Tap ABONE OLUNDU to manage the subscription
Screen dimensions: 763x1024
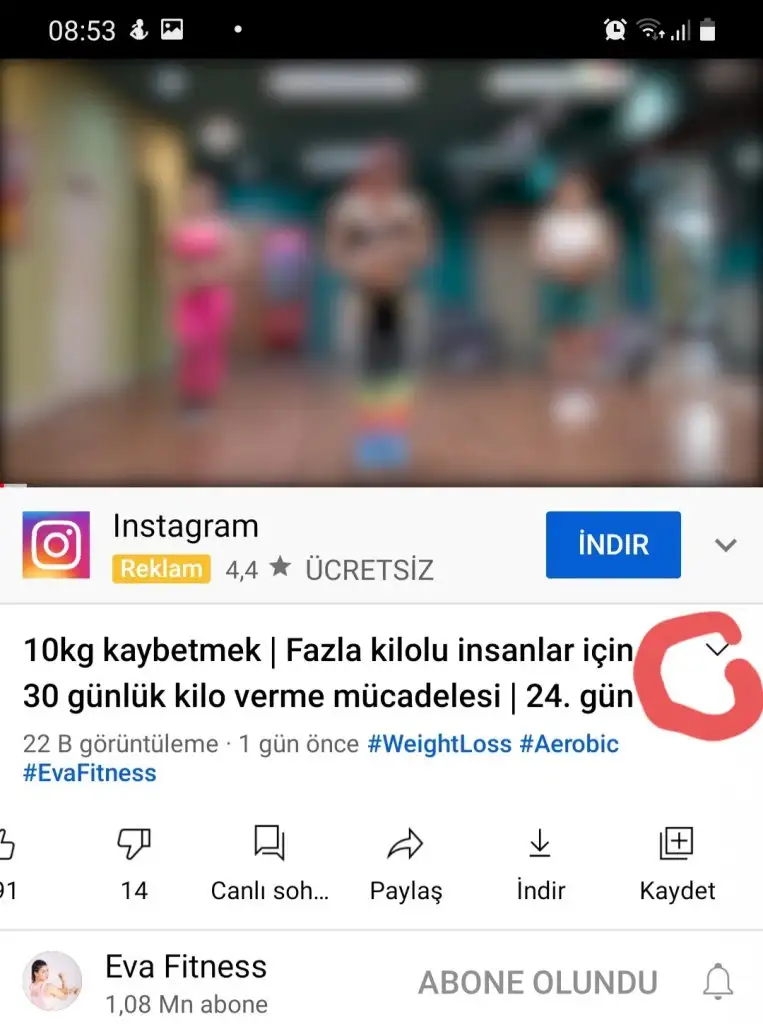[537, 983]
